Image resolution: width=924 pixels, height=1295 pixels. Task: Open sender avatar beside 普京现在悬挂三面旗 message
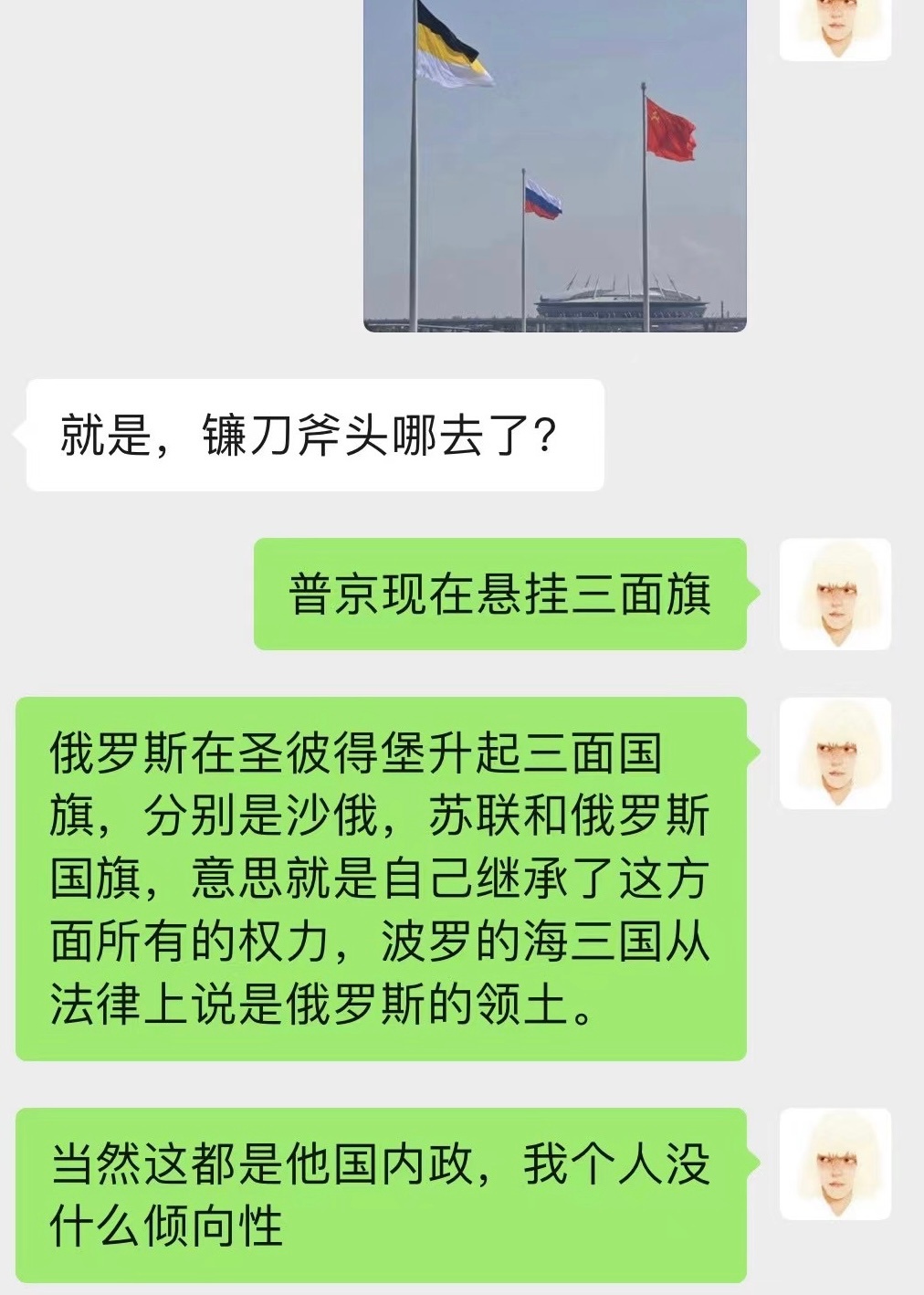click(x=835, y=594)
